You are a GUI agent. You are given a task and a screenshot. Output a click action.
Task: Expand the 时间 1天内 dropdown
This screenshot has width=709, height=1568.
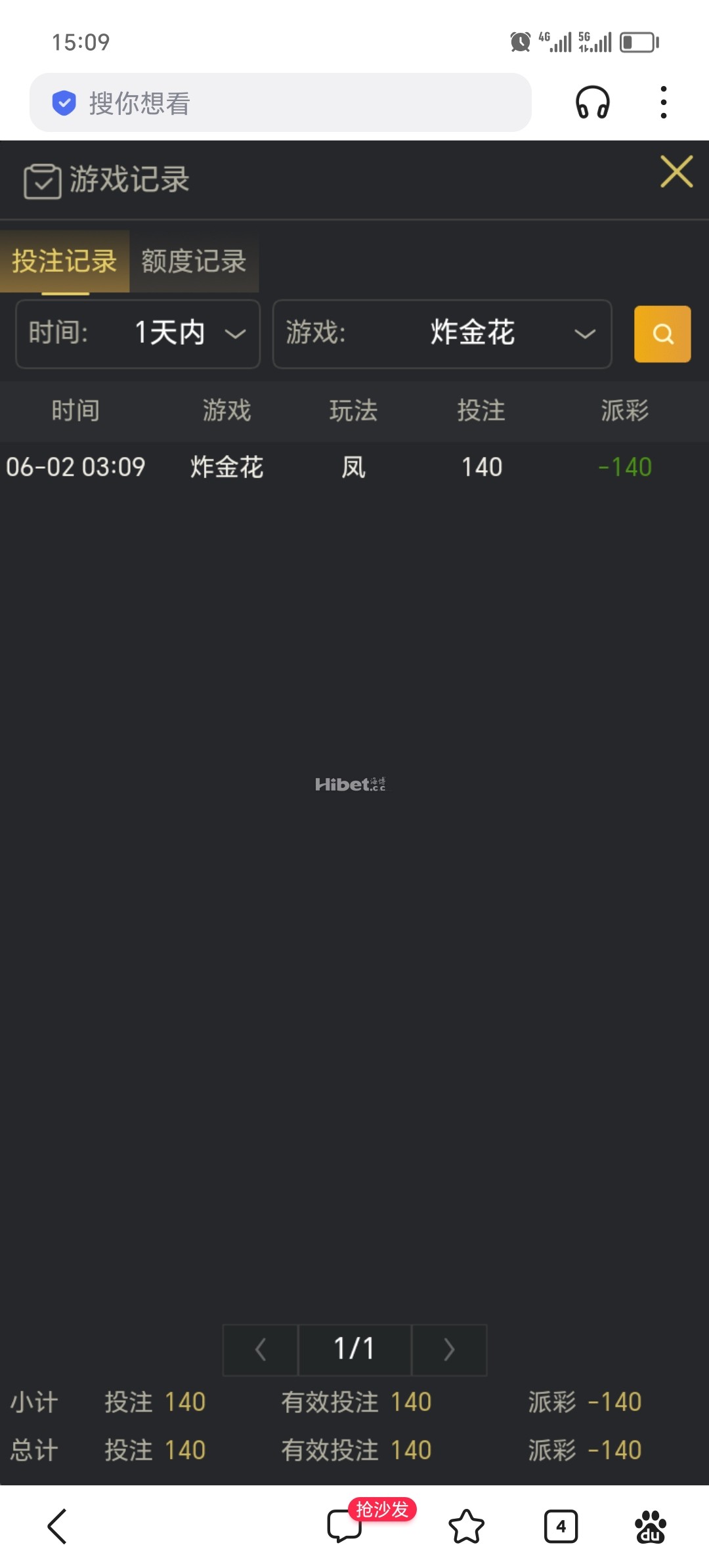tap(138, 334)
